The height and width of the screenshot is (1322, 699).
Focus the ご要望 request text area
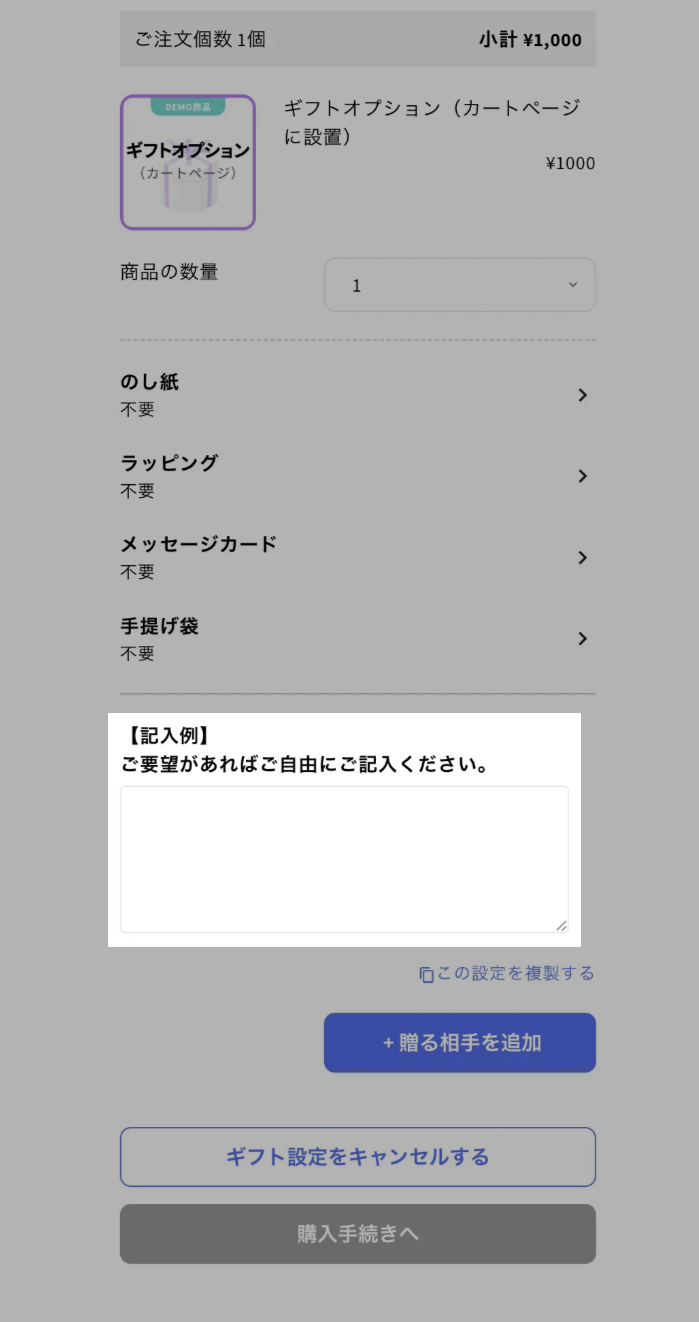click(344, 859)
